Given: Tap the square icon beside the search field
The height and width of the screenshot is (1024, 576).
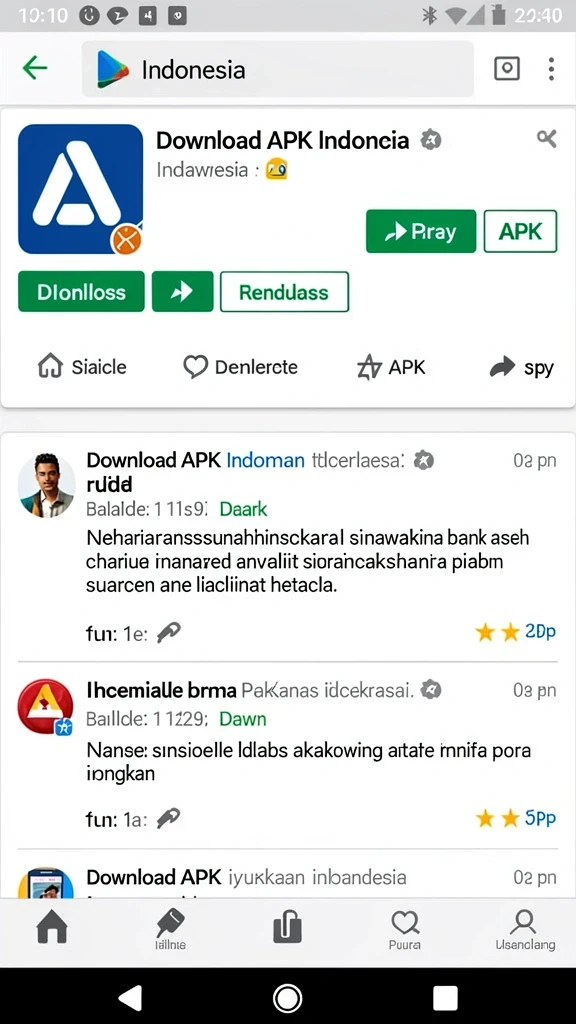Looking at the screenshot, I should click(507, 69).
